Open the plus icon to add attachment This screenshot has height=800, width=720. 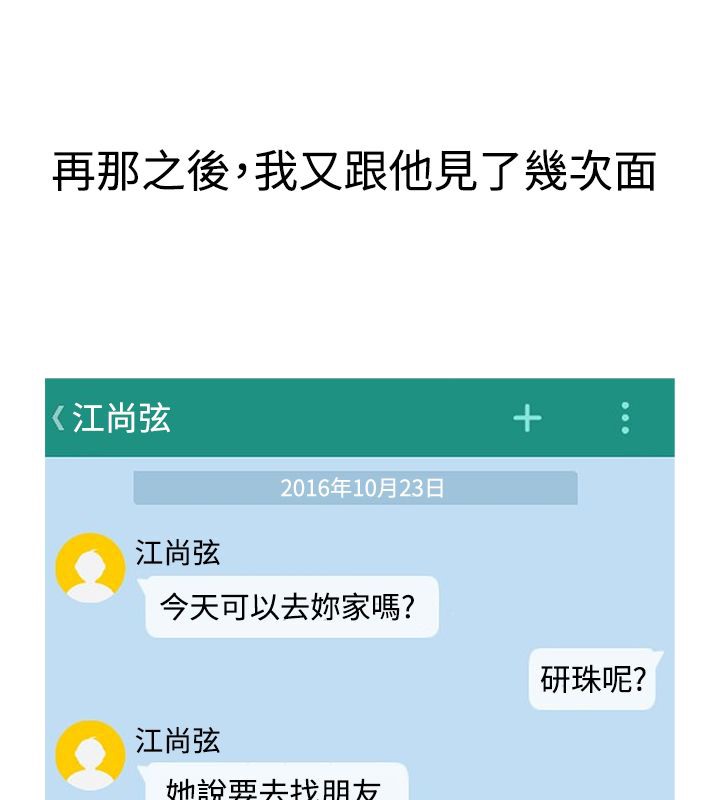pyautogui.click(x=528, y=419)
